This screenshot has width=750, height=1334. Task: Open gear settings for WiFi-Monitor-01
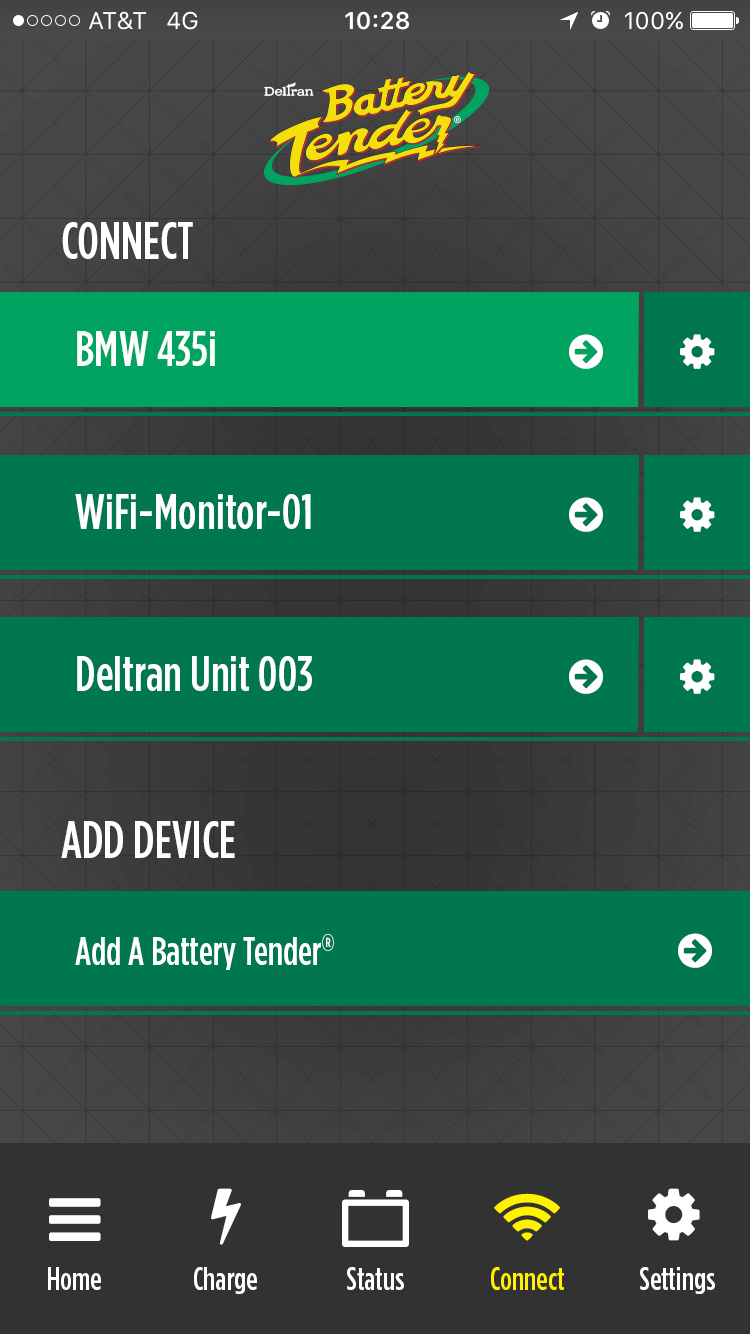pos(696,514)
